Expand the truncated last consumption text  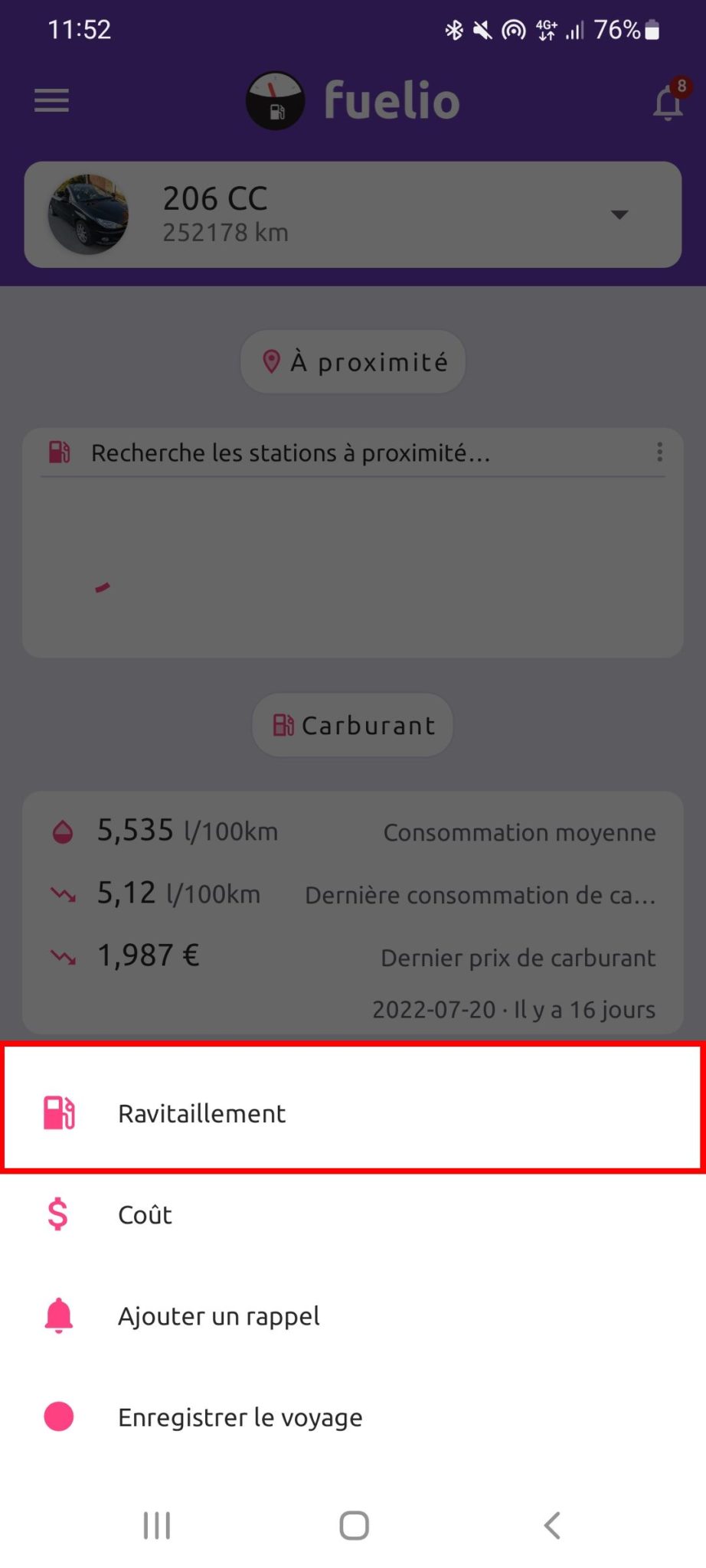click(x=480, y=894)
